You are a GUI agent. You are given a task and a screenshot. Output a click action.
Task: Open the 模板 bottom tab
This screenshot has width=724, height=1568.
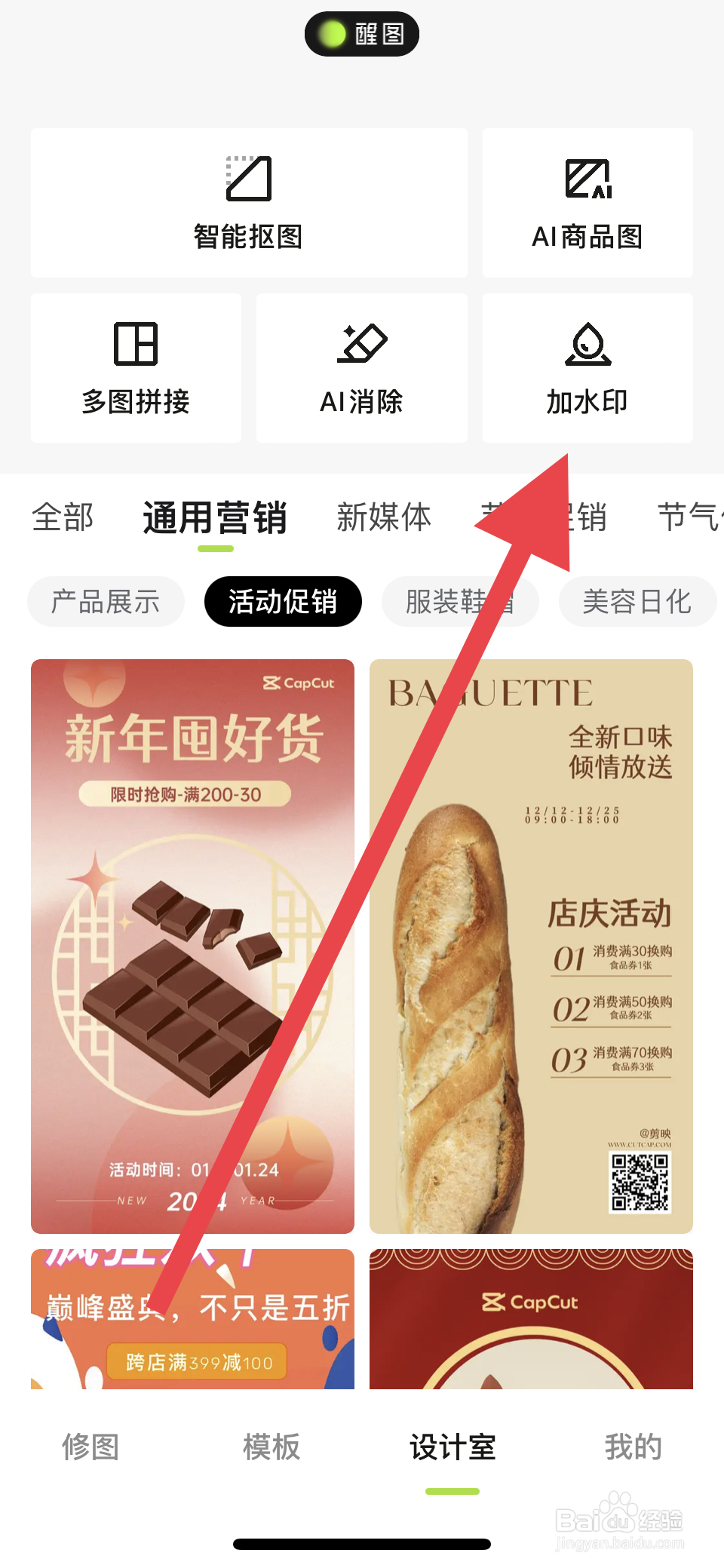pyautogui.click(x=271, y=1448)
